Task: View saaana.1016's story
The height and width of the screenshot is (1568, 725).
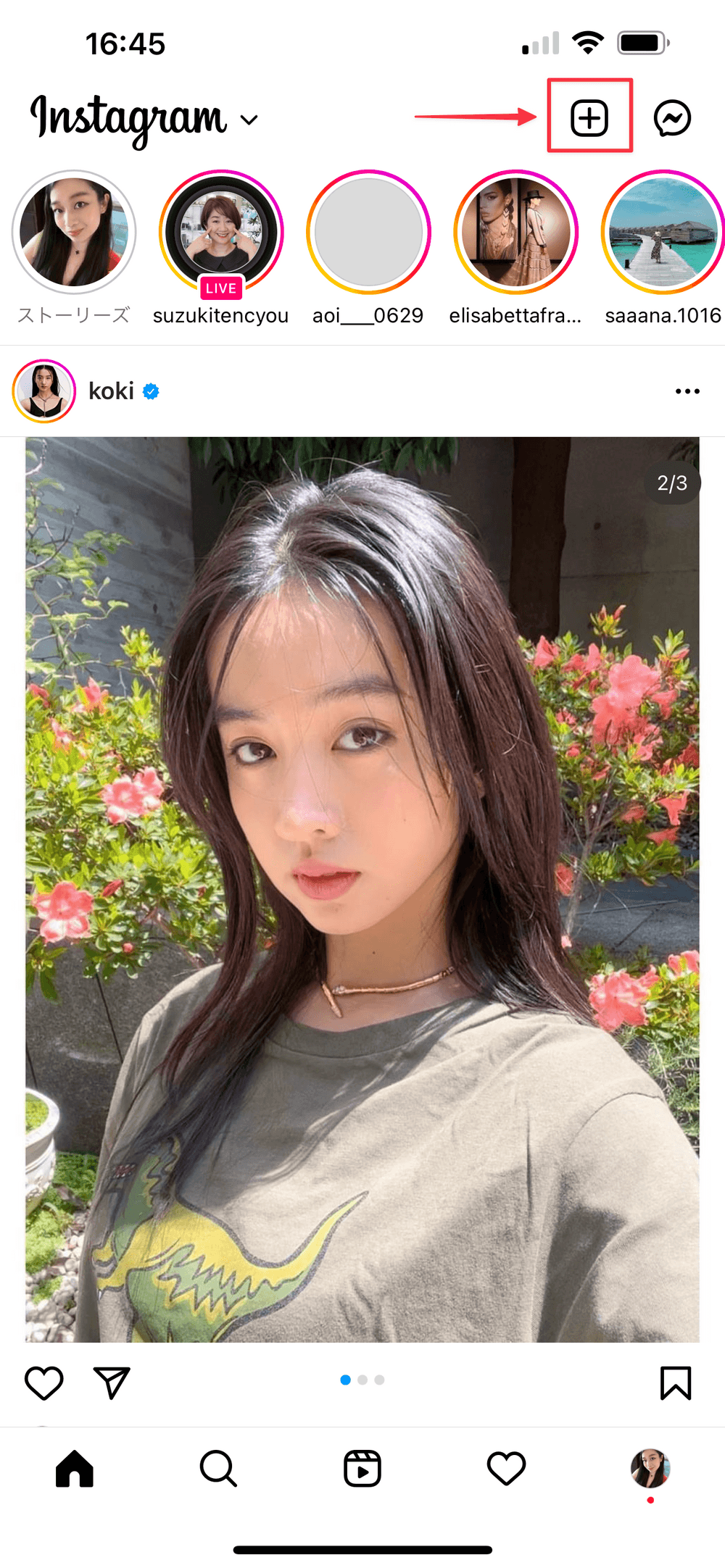Action: click(663, 233)
